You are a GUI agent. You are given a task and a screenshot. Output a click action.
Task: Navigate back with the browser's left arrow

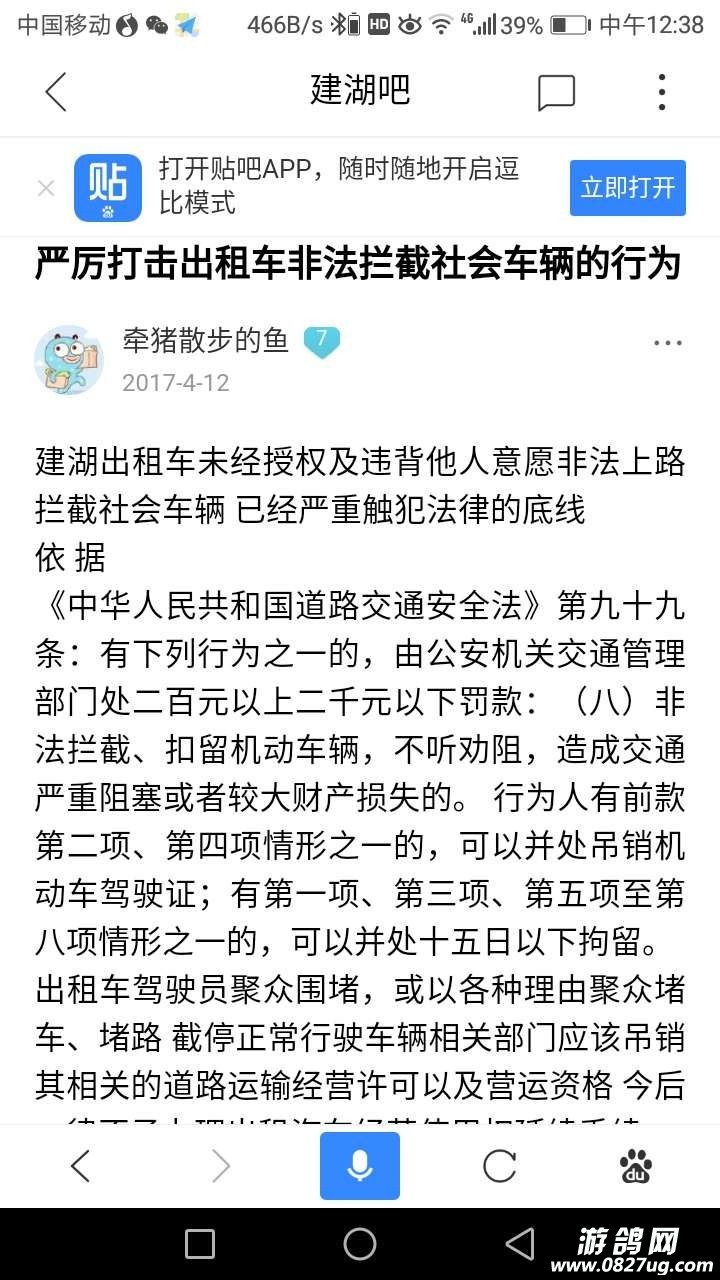point(80,1165)
